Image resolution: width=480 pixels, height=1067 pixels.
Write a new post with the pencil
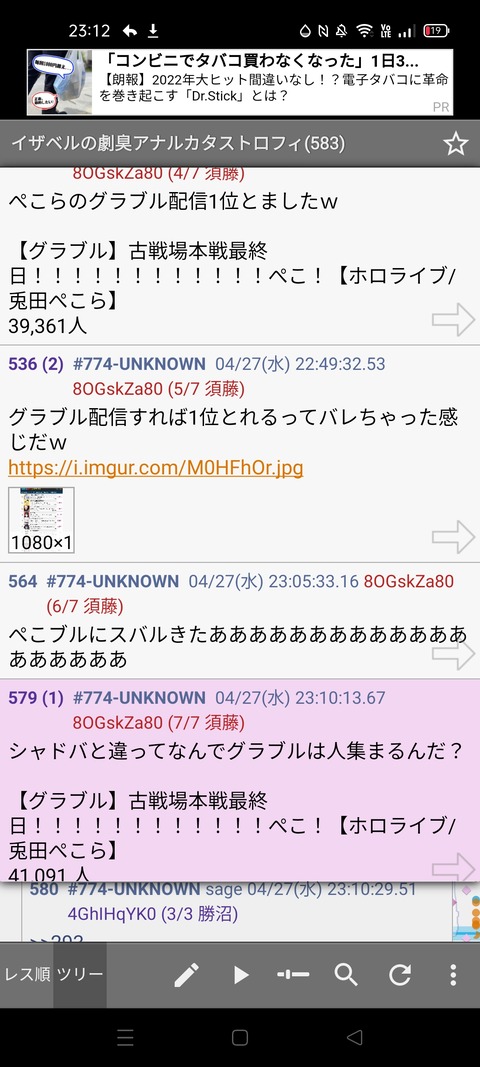click(186, 975)
